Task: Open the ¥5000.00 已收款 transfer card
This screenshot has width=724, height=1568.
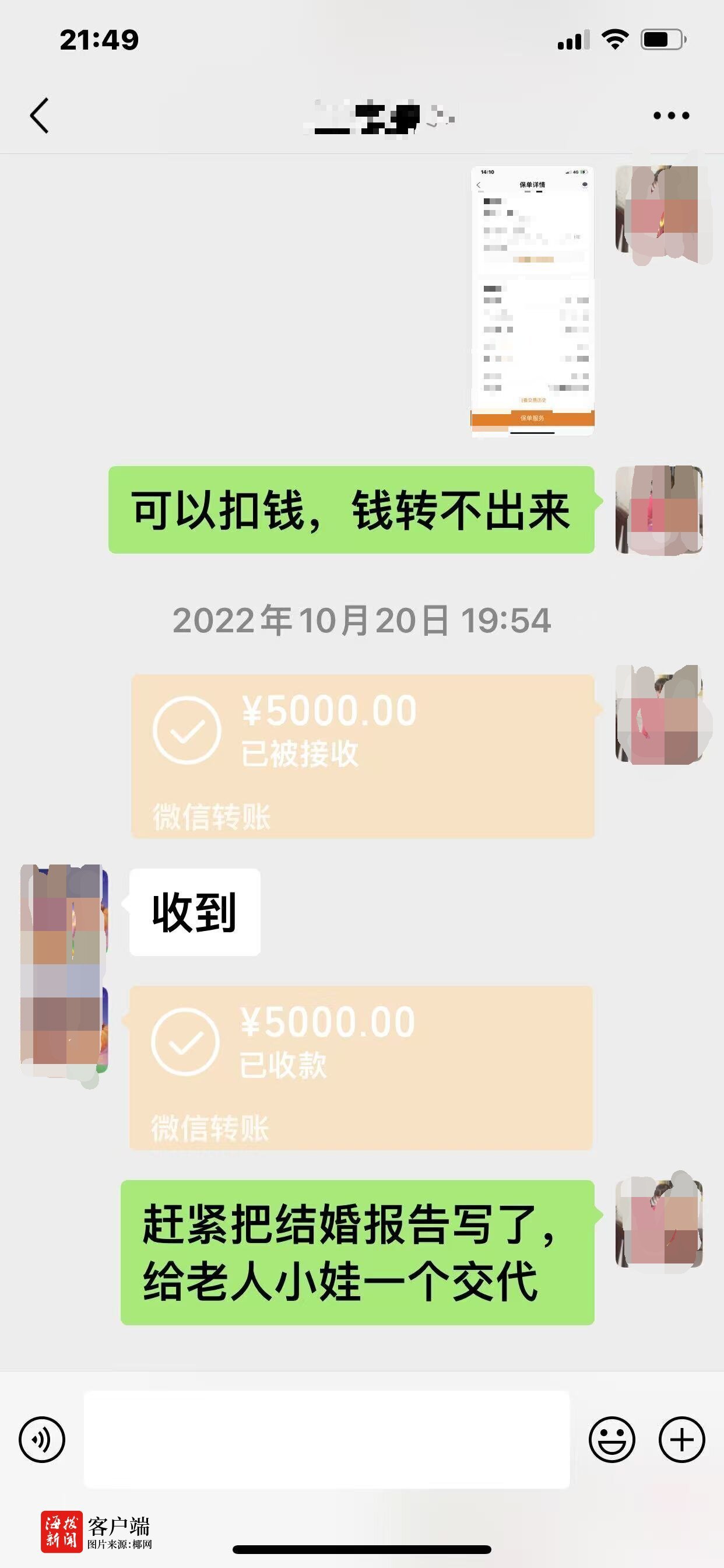Action: pyautogui.click(x=361, y=1067)
